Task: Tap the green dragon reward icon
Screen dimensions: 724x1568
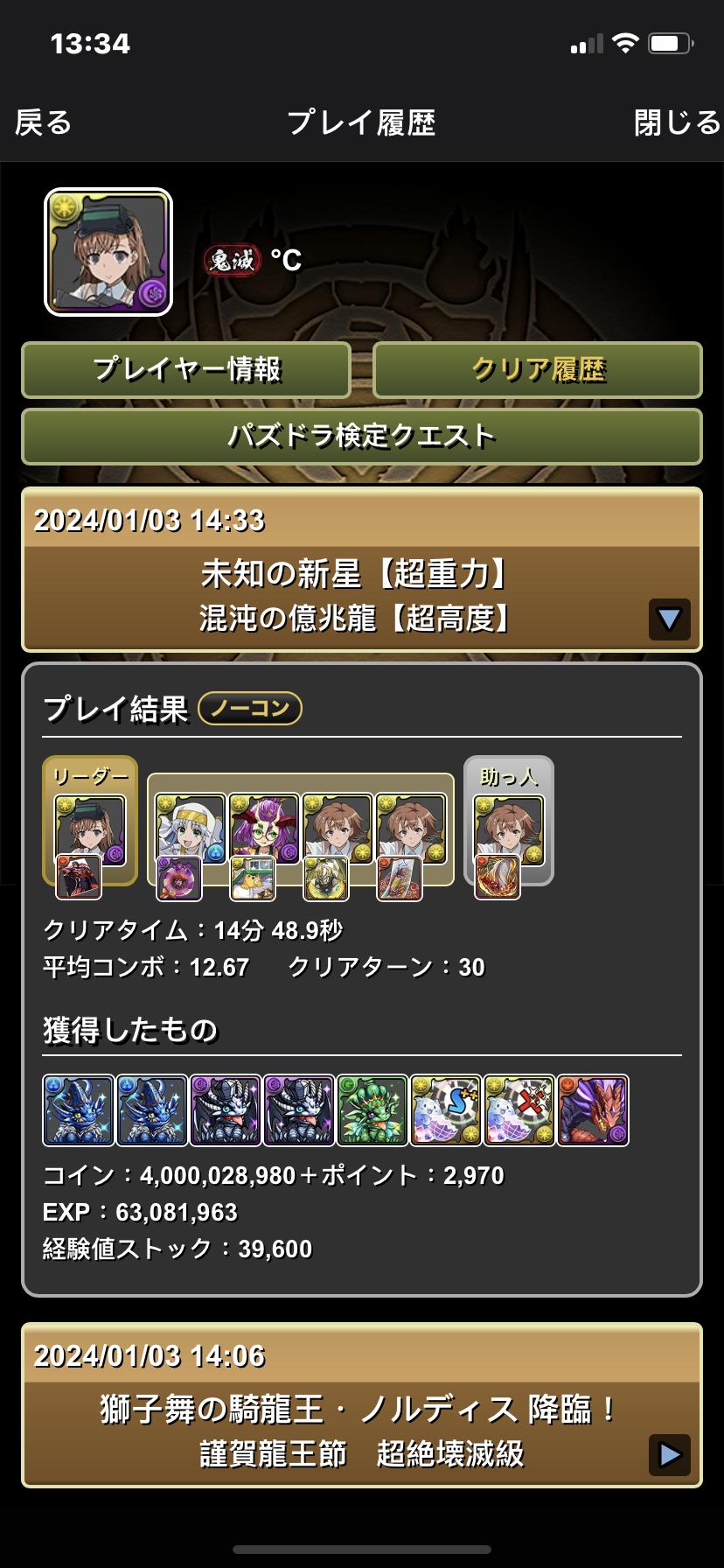Action: (372, 1110)
